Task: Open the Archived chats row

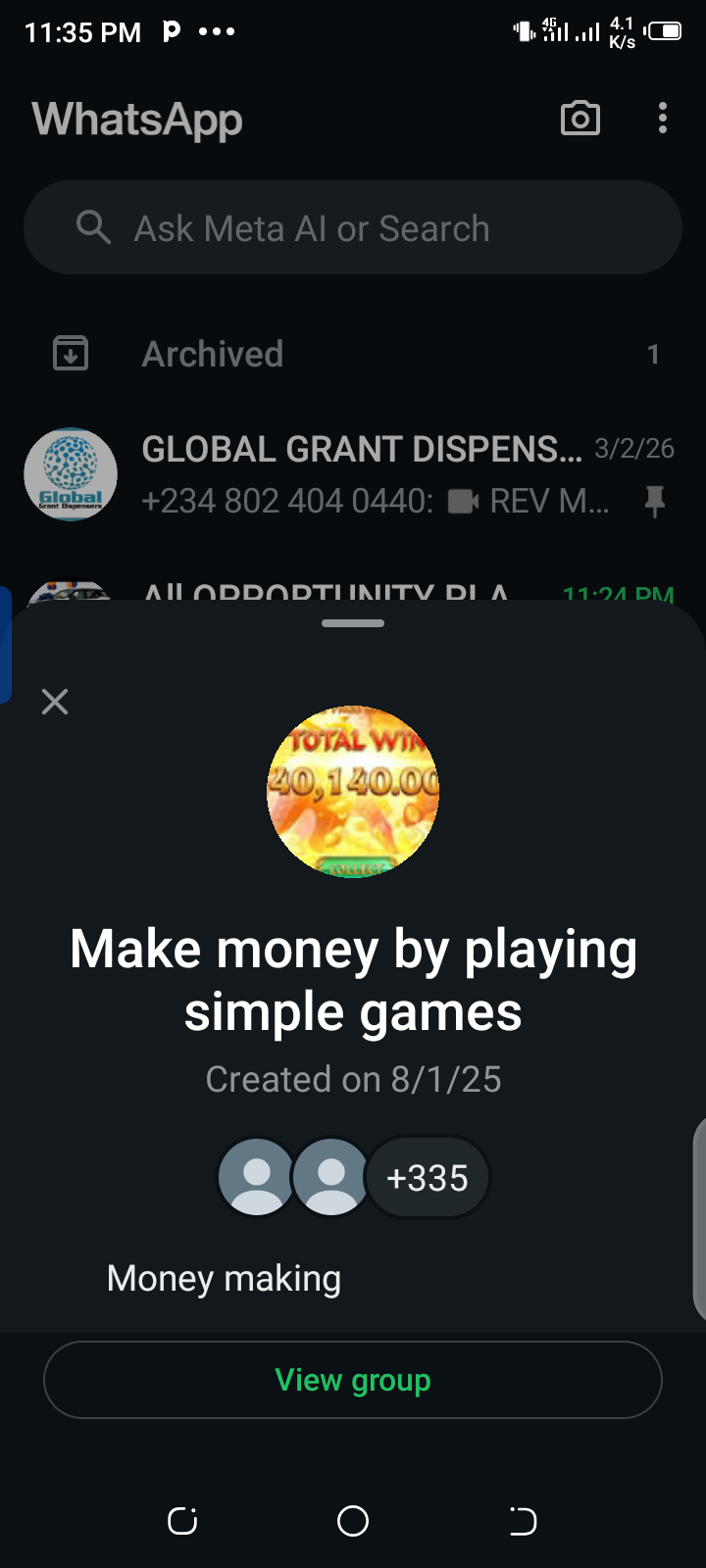Action: click(x=353, y=354)
